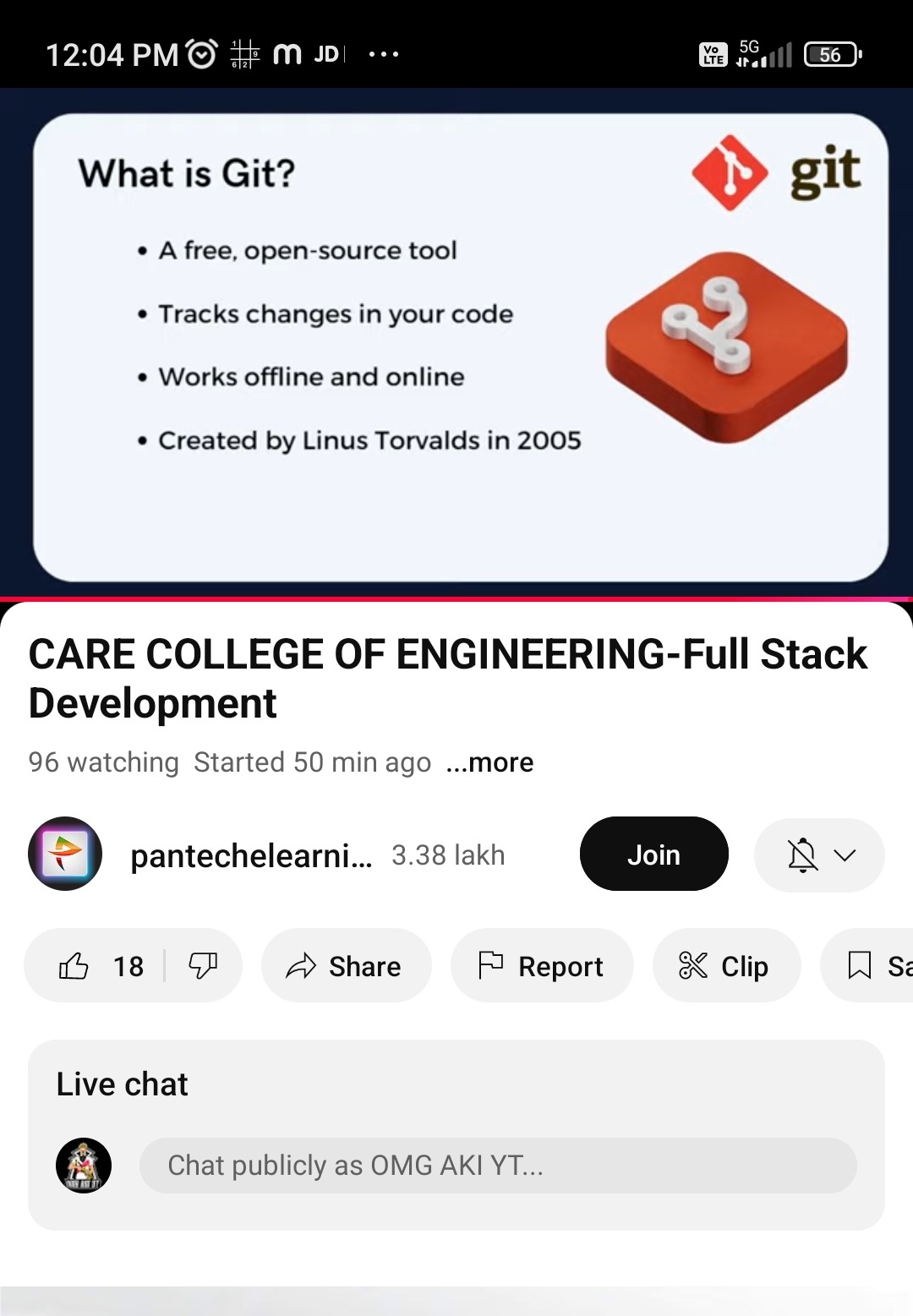The width and height of the screenshot is (913, 1316).
Task: Create a Clip of the stream
Action: pyautogui.click(x=725, y=965)
